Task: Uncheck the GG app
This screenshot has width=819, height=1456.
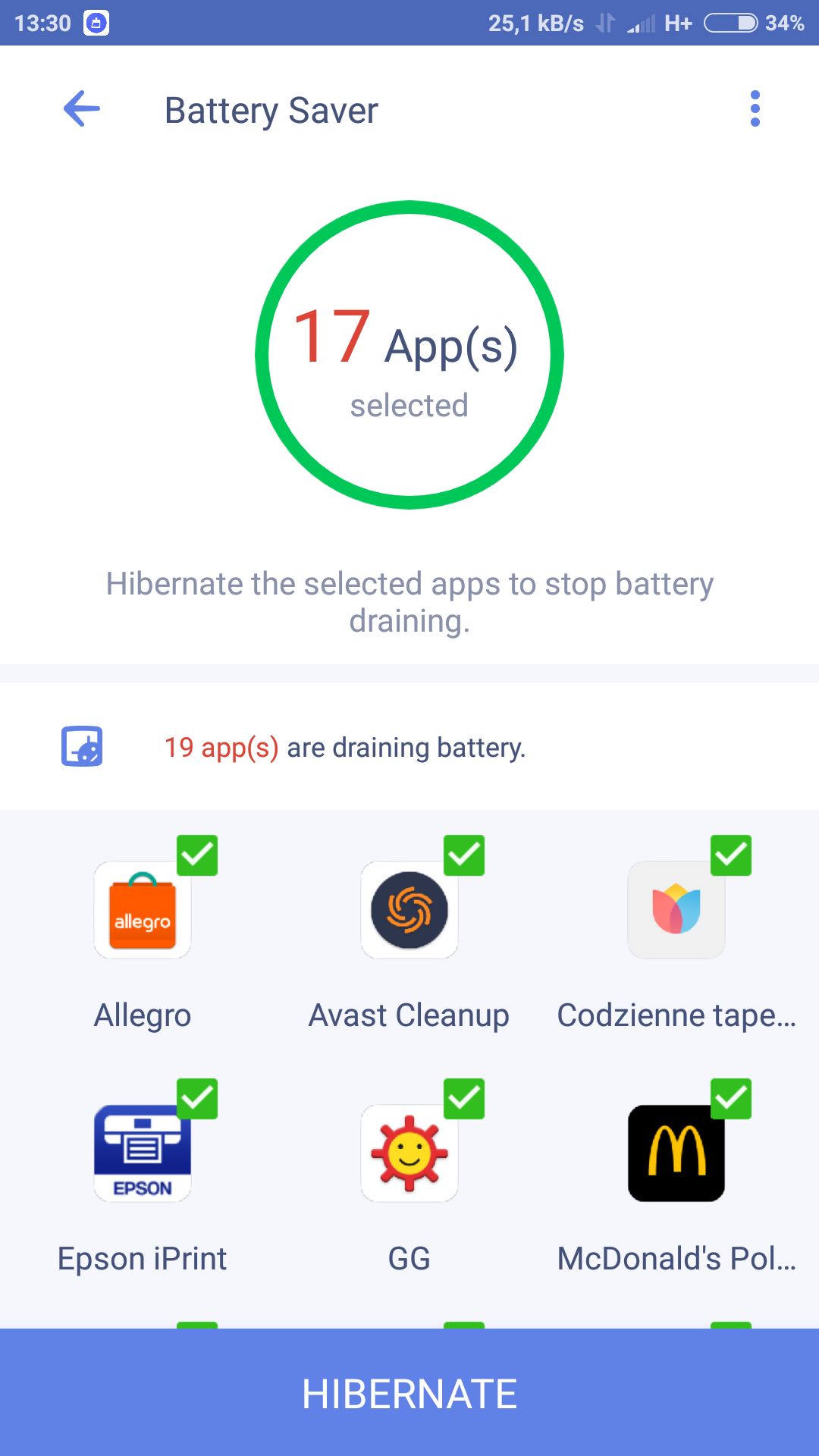Action: pos(464,1099)
